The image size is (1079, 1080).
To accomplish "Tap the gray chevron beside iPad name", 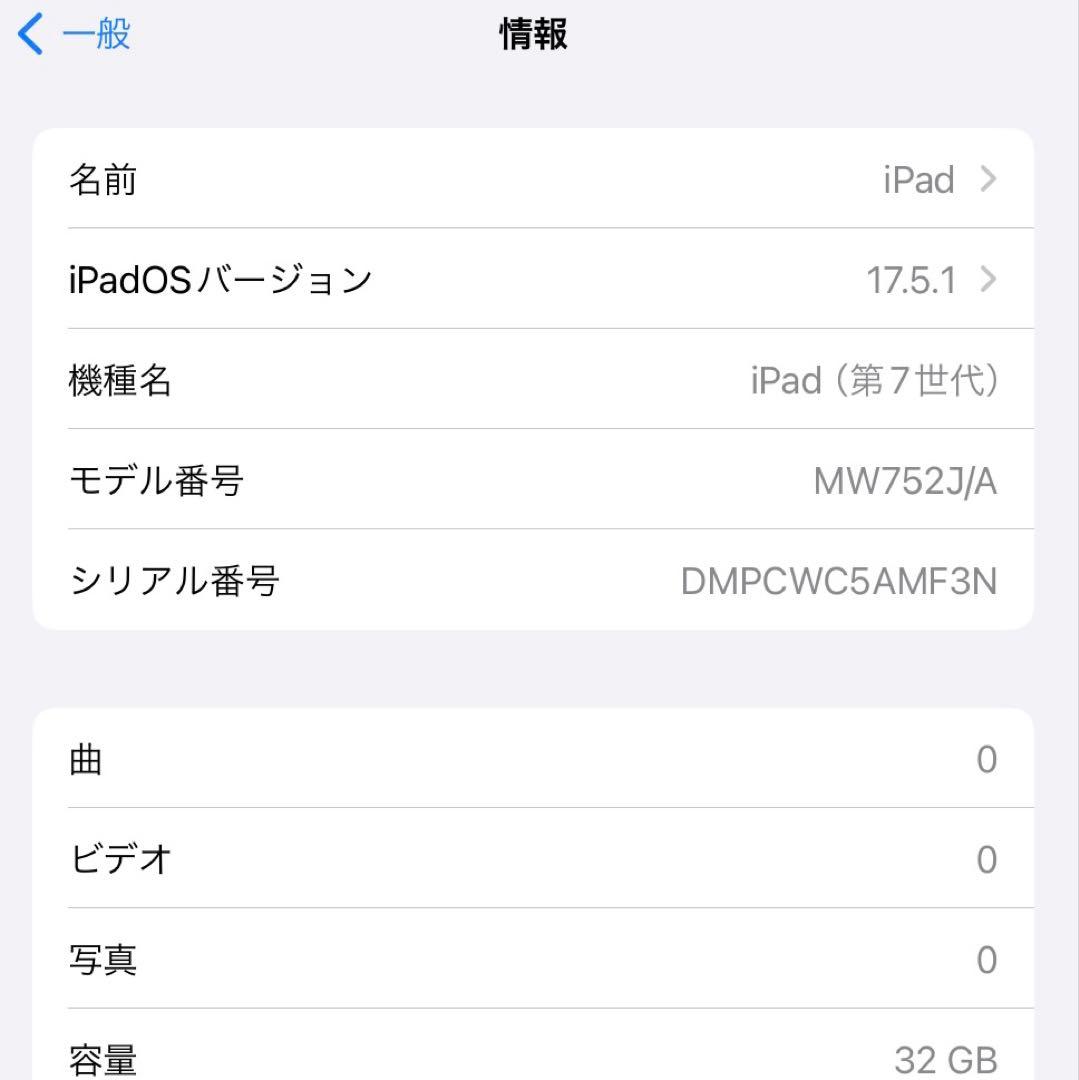I will pyautogui.click(x=989, y=180).
